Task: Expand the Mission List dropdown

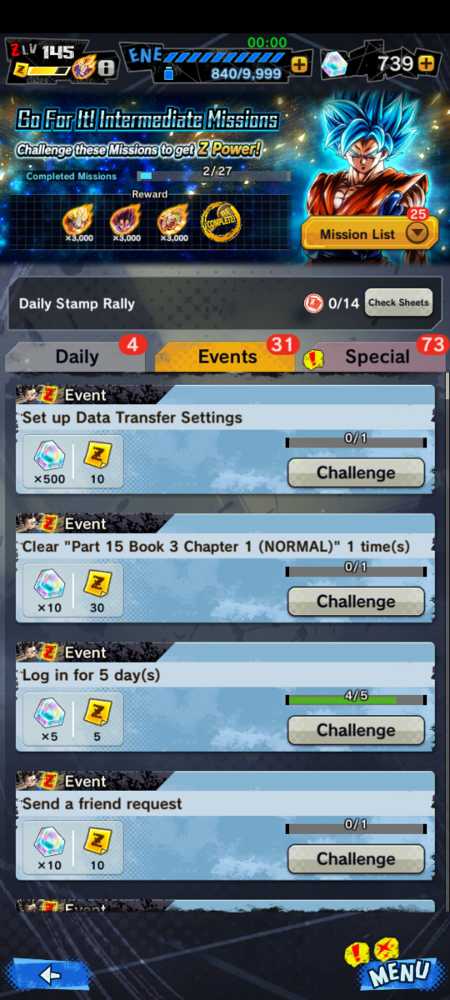Action: 370,233
